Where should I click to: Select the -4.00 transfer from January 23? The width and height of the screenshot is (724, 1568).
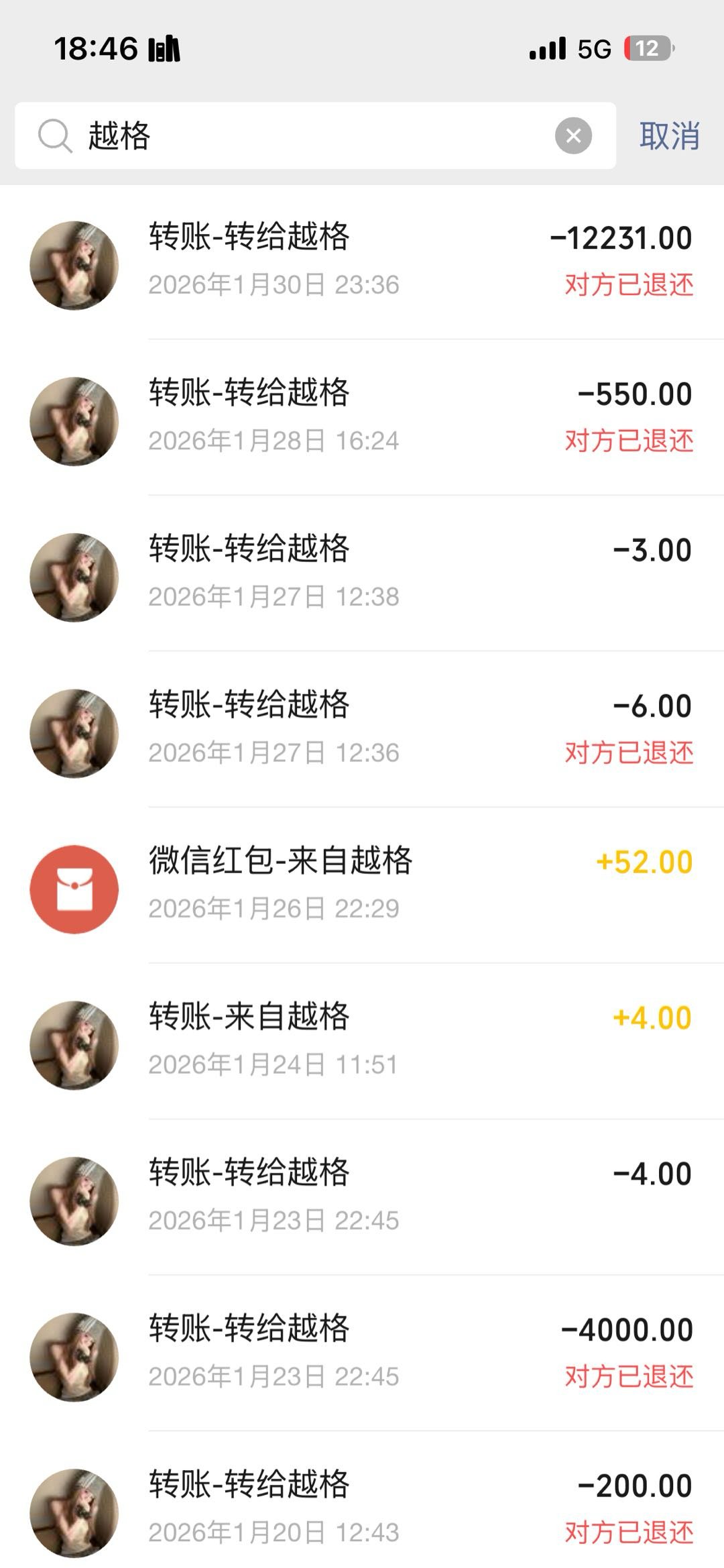(362, 1197)
